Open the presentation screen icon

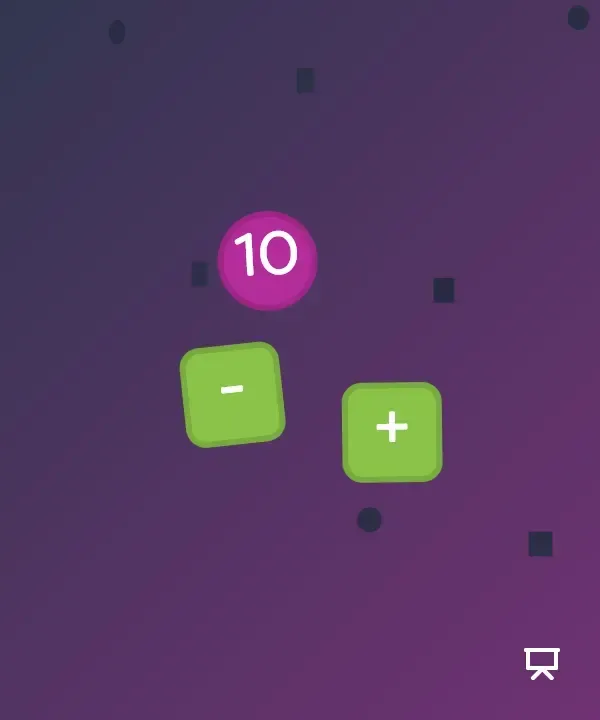click(542, 662)
